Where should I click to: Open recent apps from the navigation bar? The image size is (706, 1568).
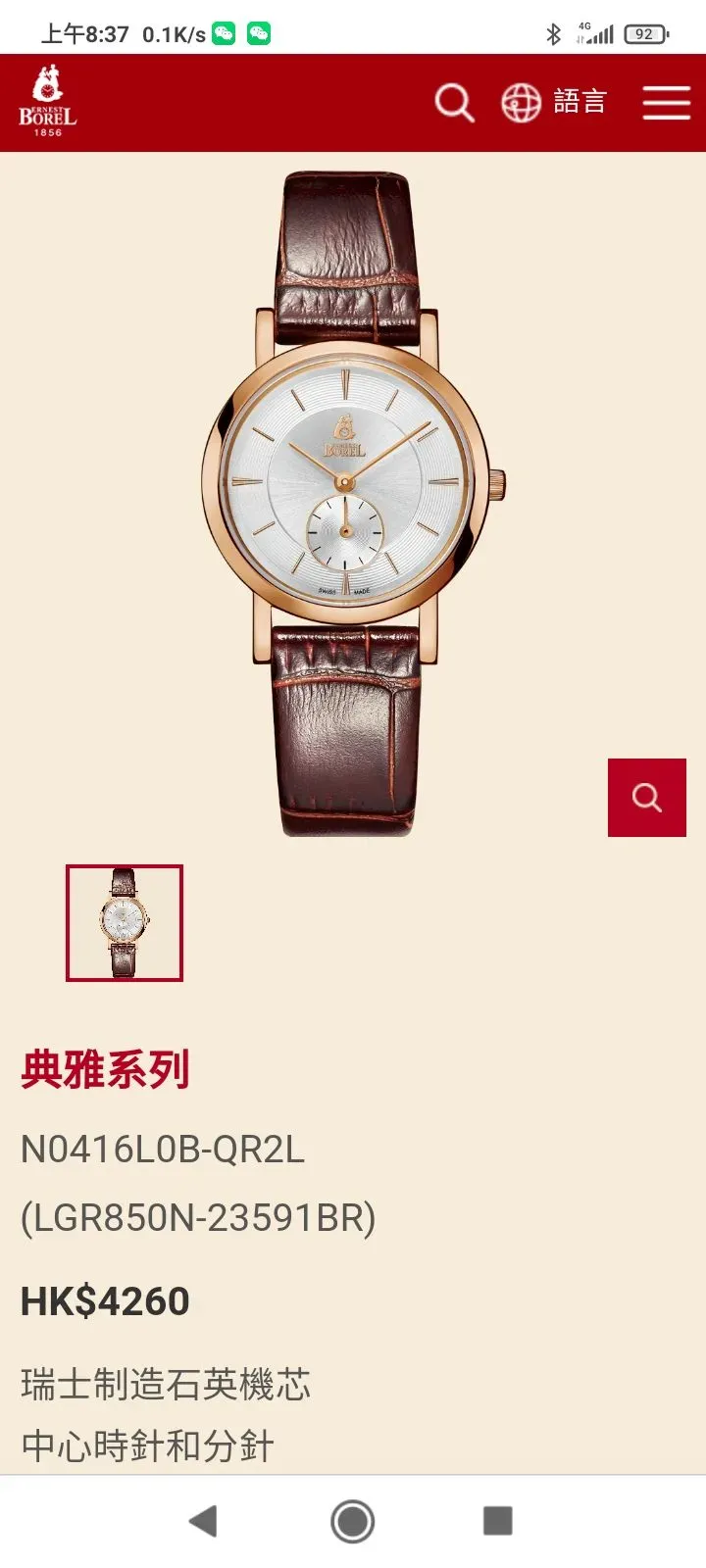[x=498, y=1521]
